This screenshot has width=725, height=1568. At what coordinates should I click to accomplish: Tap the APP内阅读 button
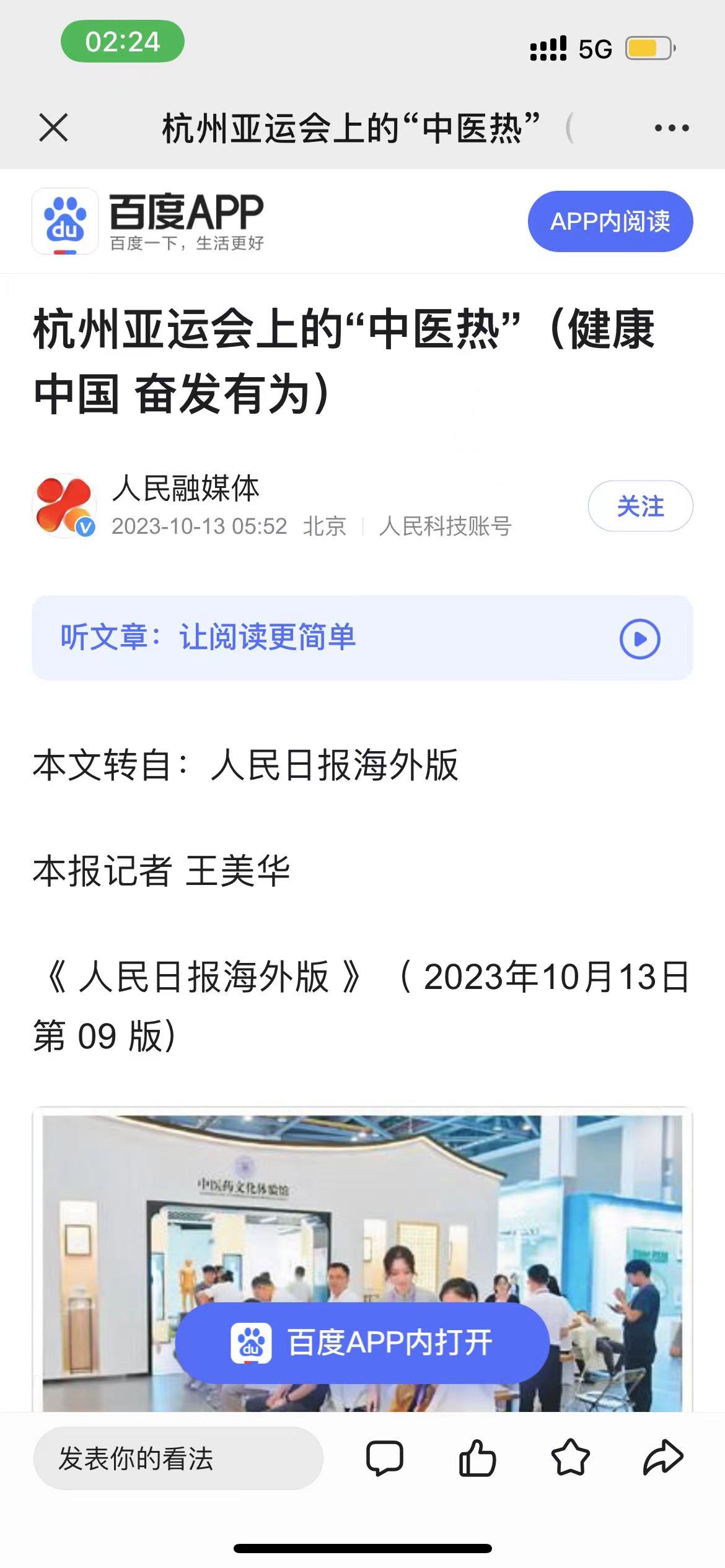pos(610,221)
